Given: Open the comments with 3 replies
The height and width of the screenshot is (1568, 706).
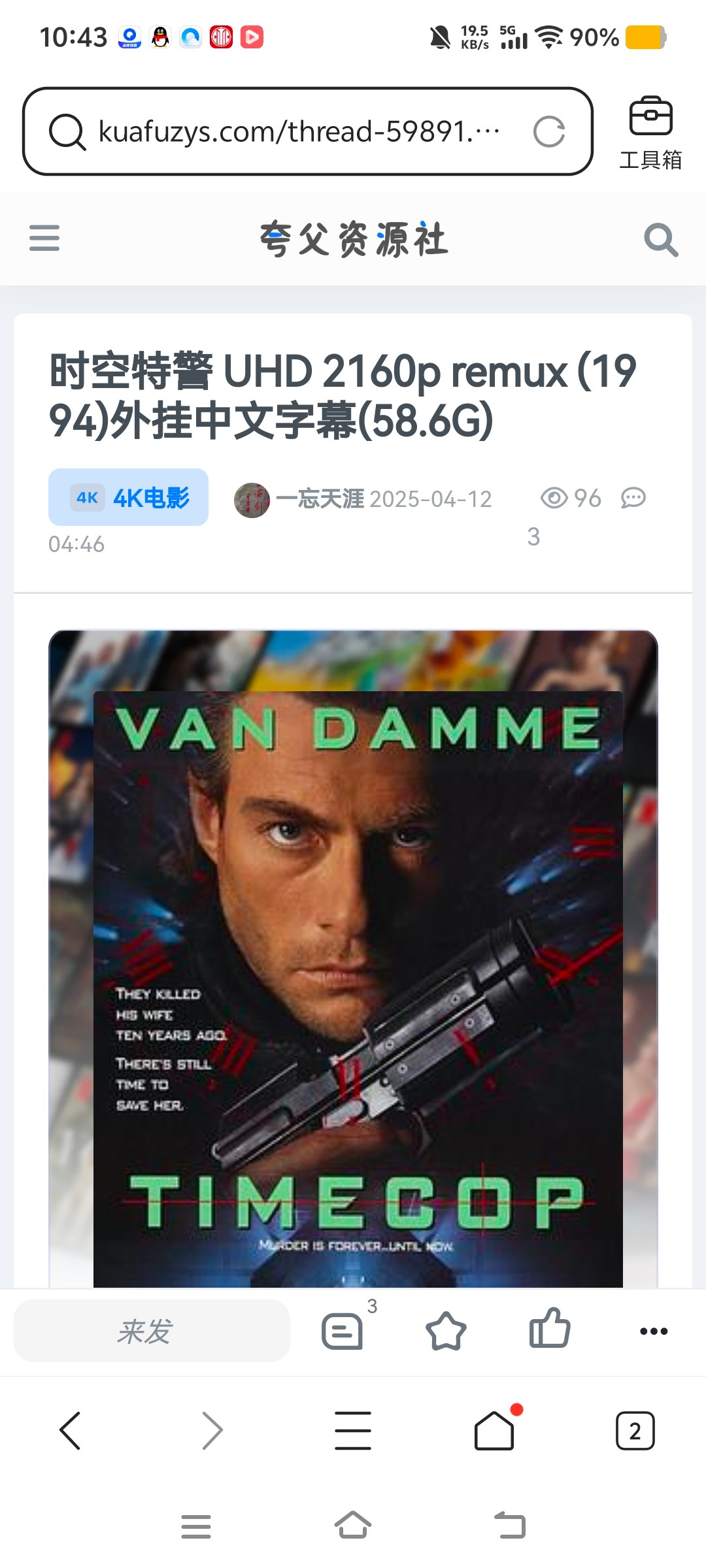Looking at the screenshot, I should point(343,1331).
